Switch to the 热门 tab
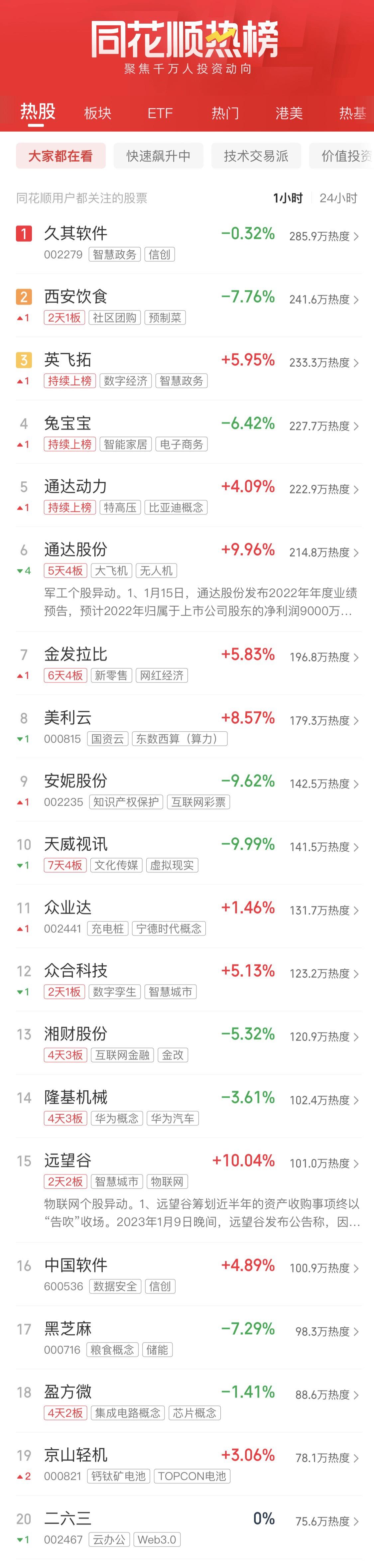 (x=225, y=113)
